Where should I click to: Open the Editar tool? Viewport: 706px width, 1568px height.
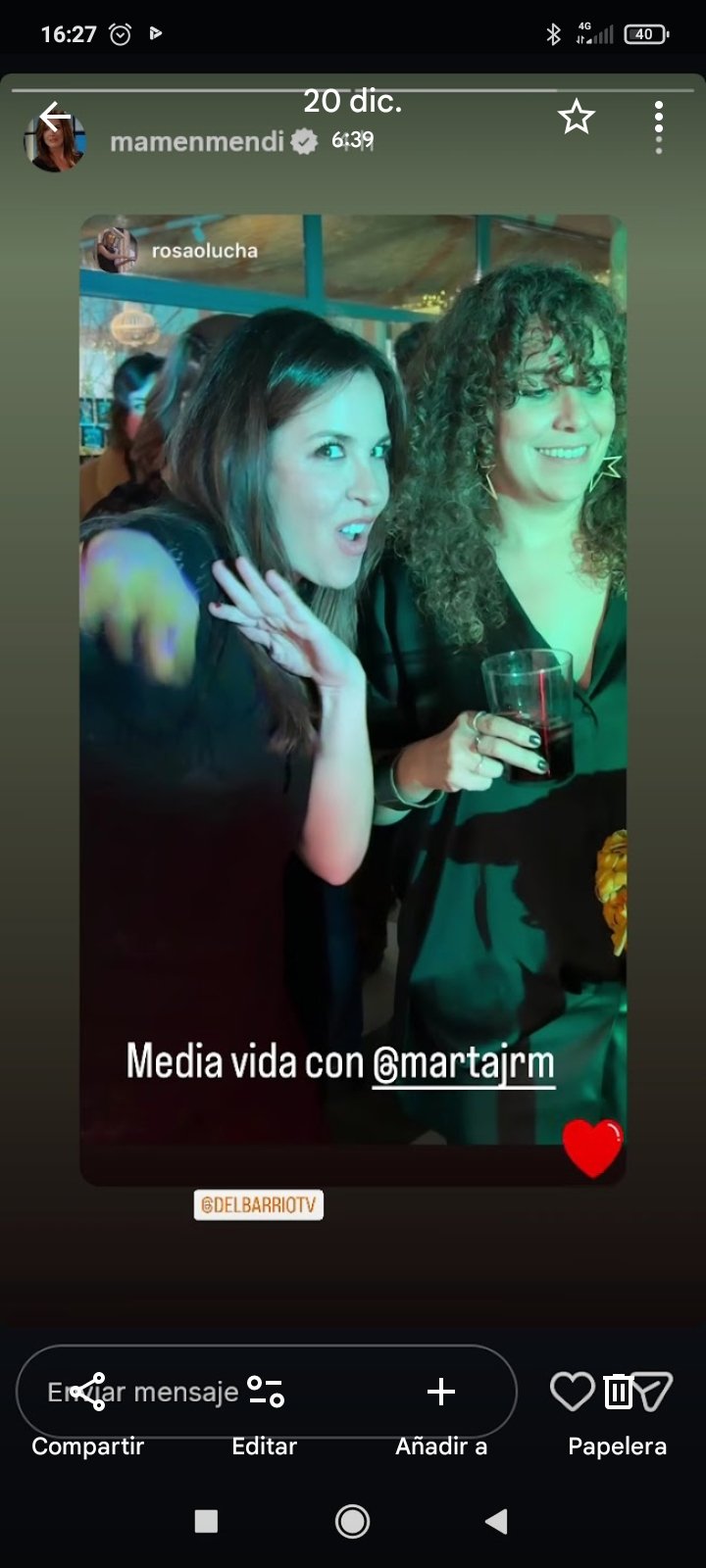click(265, 1409)
